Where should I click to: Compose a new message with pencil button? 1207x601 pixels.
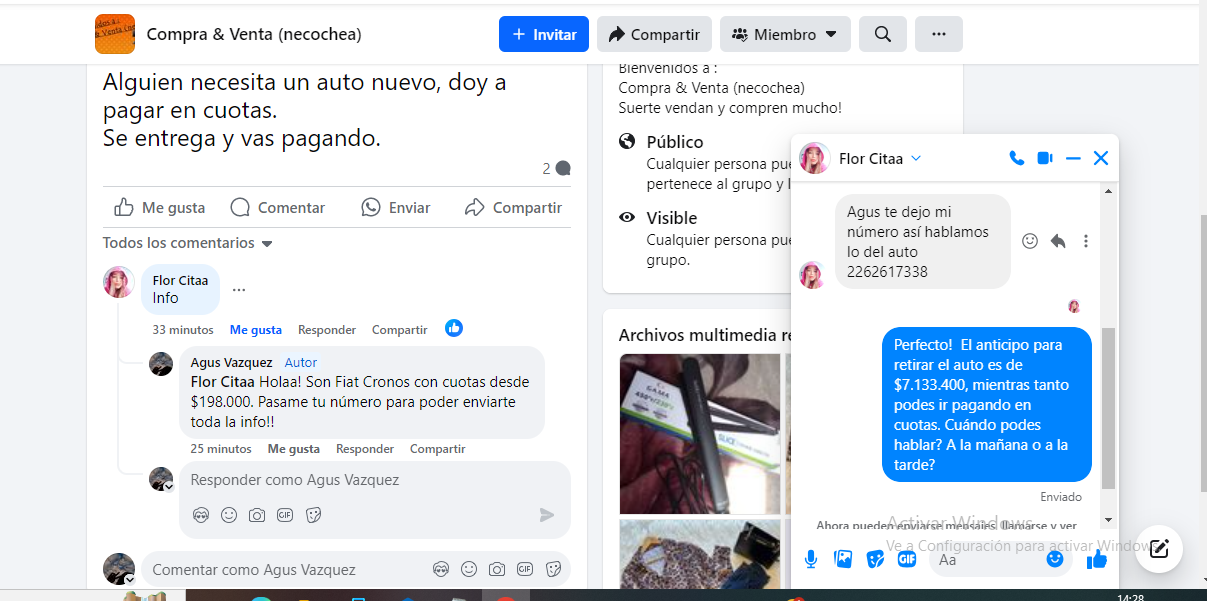tap(1159, 548)
